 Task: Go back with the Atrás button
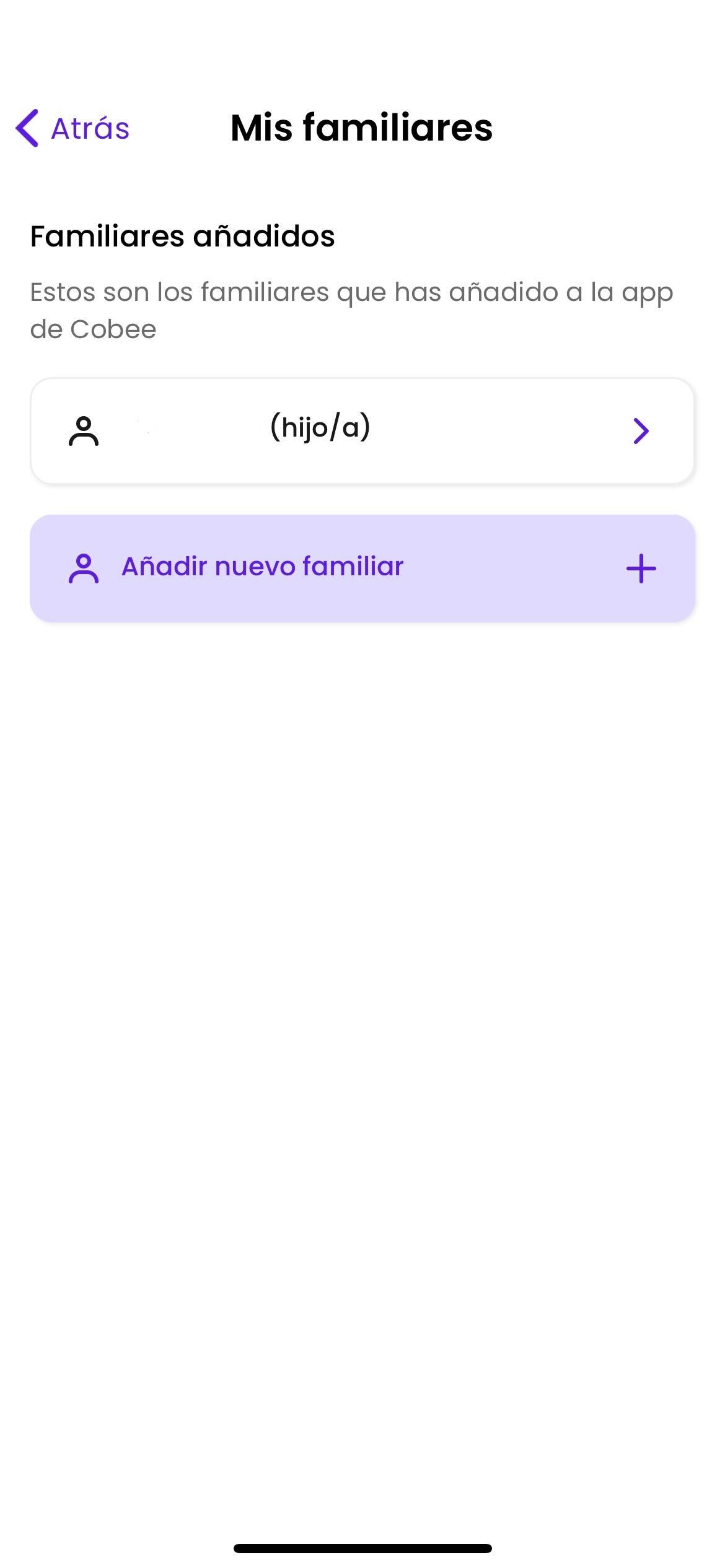pyautogui.click(x=72, y=128)
